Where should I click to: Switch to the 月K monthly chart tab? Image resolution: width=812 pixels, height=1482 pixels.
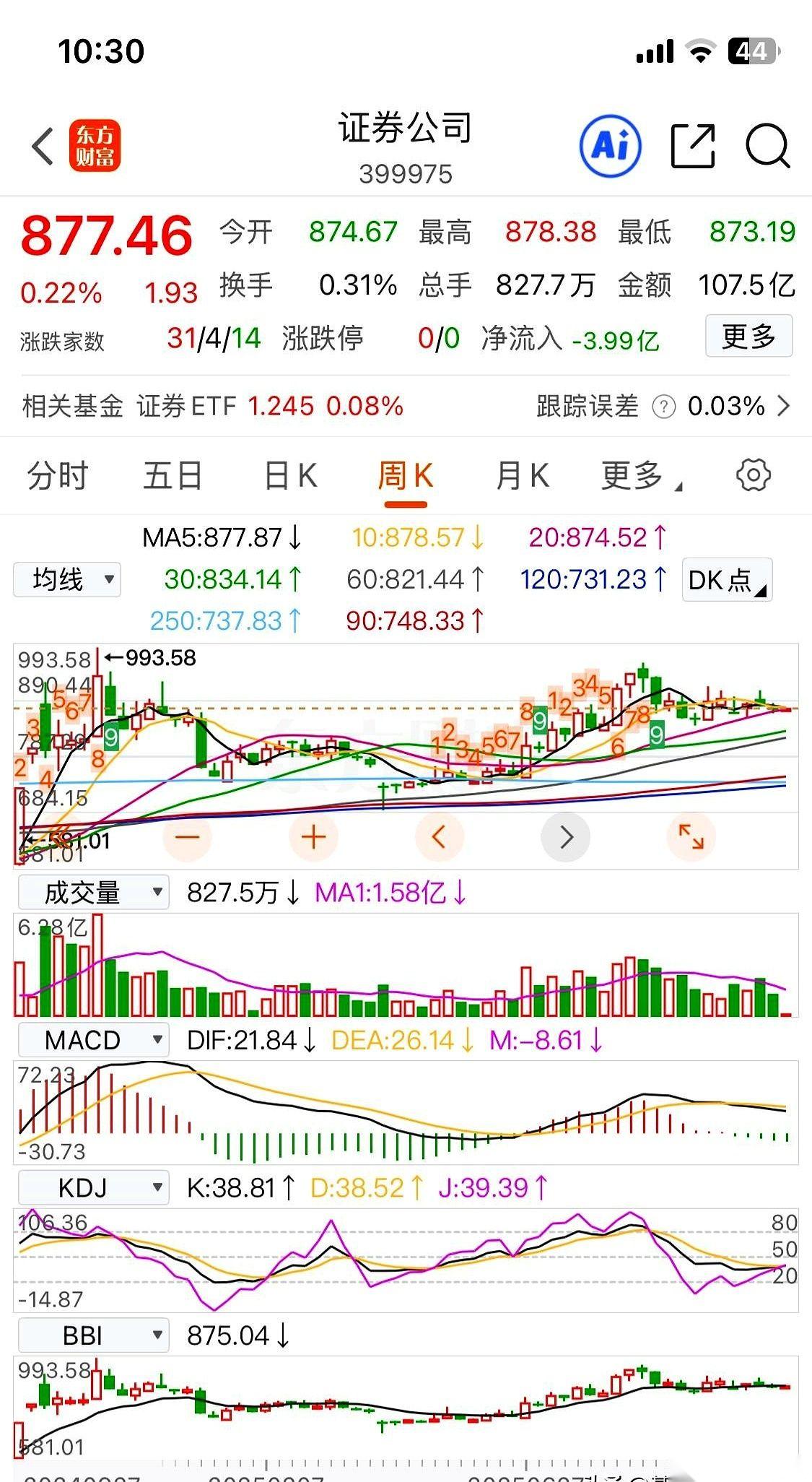coord(522,474)
